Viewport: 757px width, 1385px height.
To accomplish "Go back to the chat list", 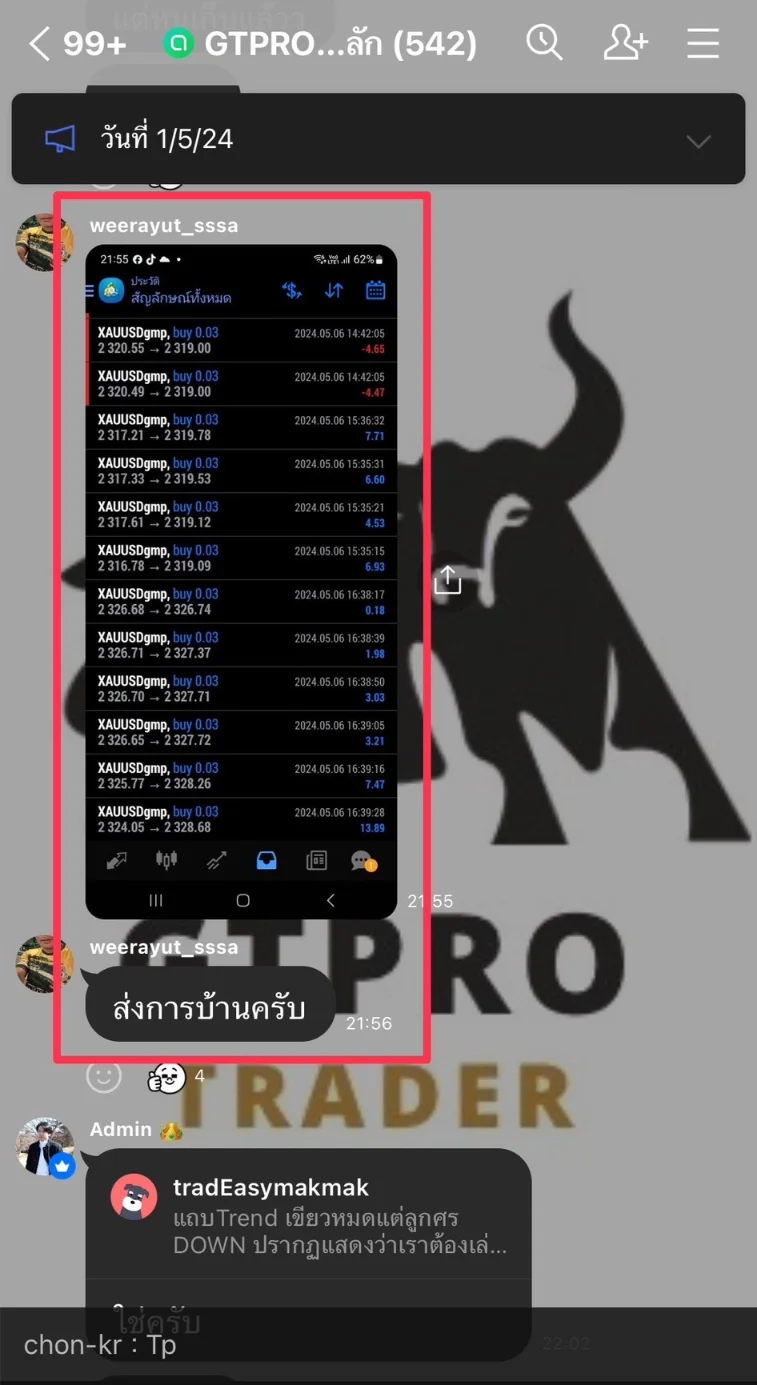I will [40, 44].
